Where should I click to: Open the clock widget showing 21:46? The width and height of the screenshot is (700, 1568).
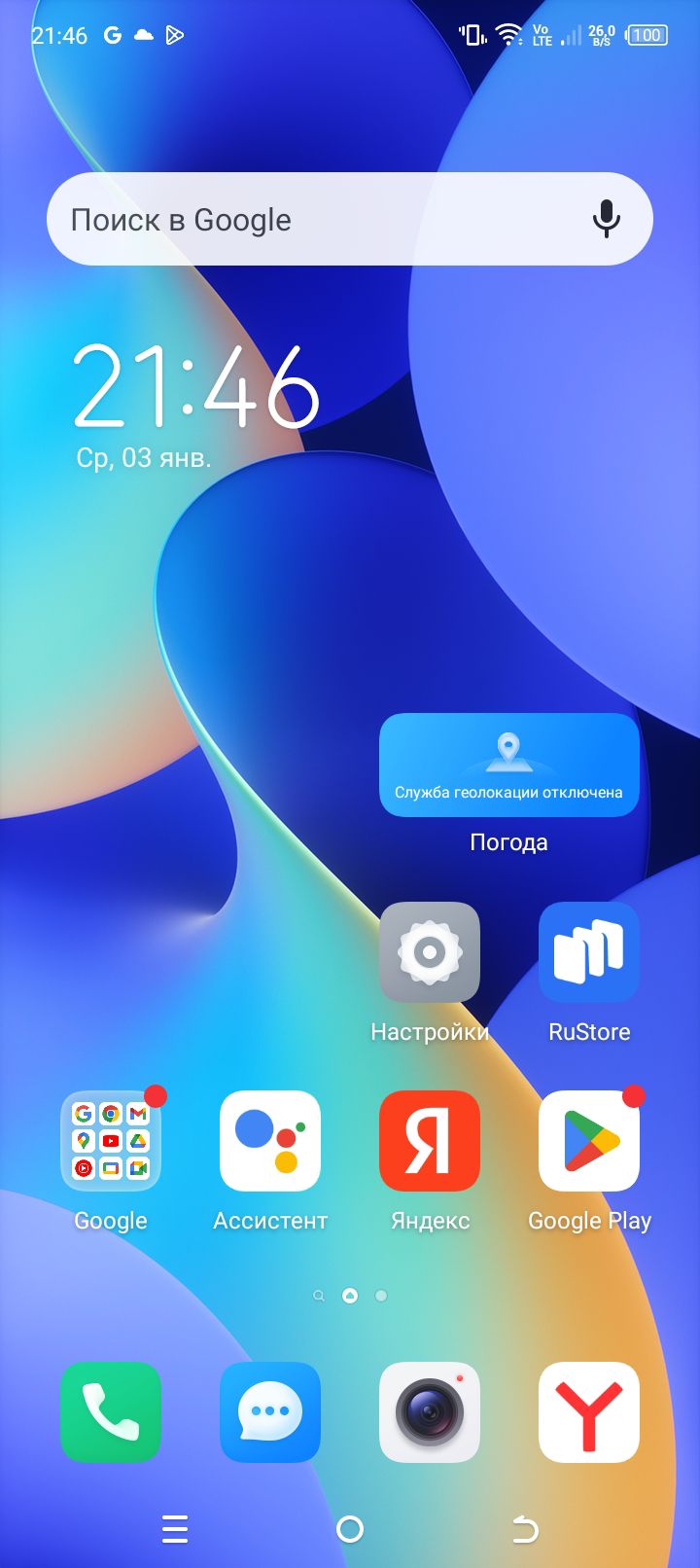[x=196, y=387]
